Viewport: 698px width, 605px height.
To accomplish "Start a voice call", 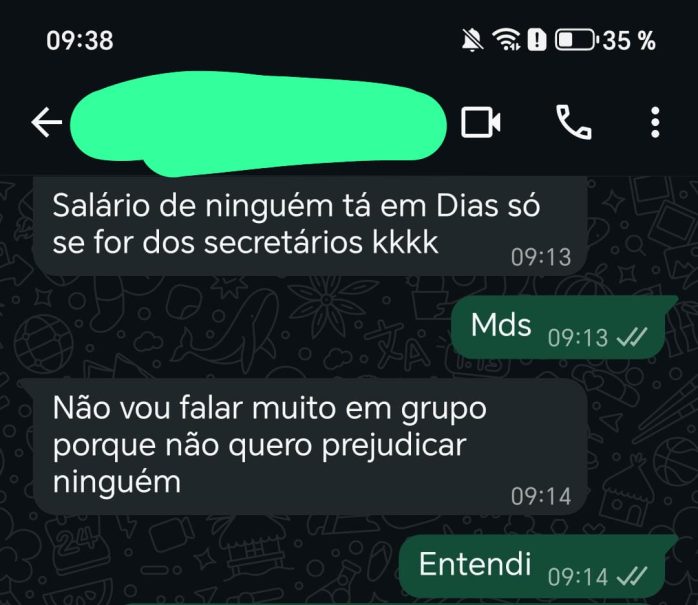I will click(573, 123).
